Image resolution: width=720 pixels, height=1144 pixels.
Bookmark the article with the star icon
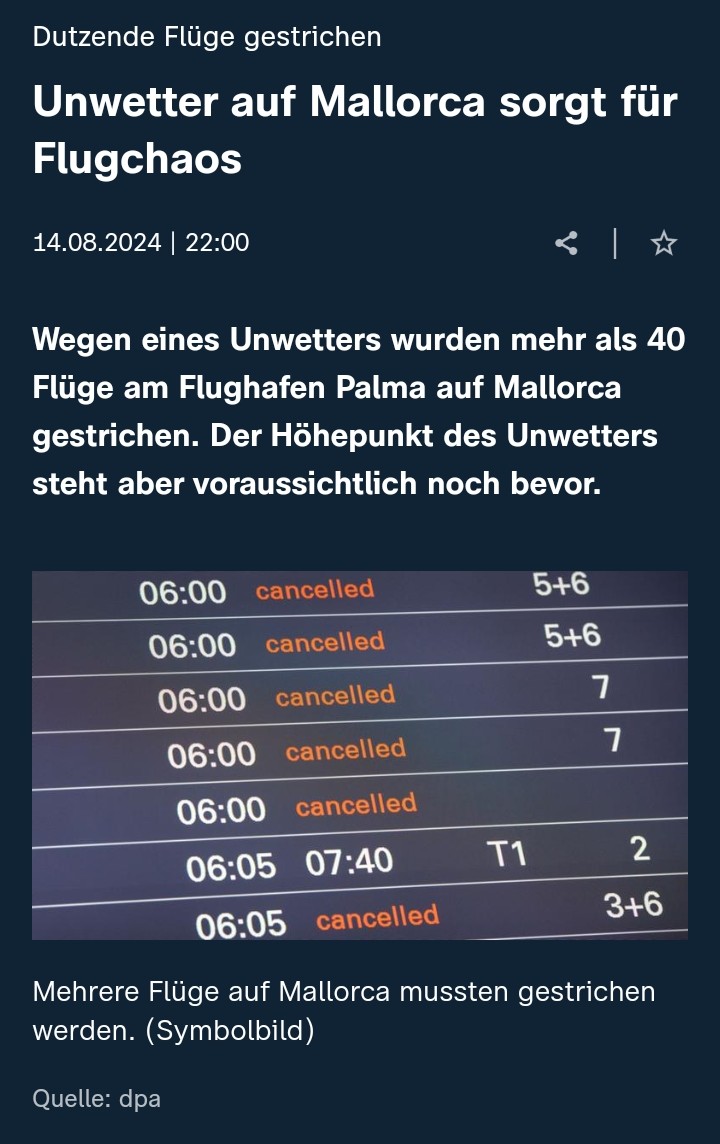click(x=664, y=243)
